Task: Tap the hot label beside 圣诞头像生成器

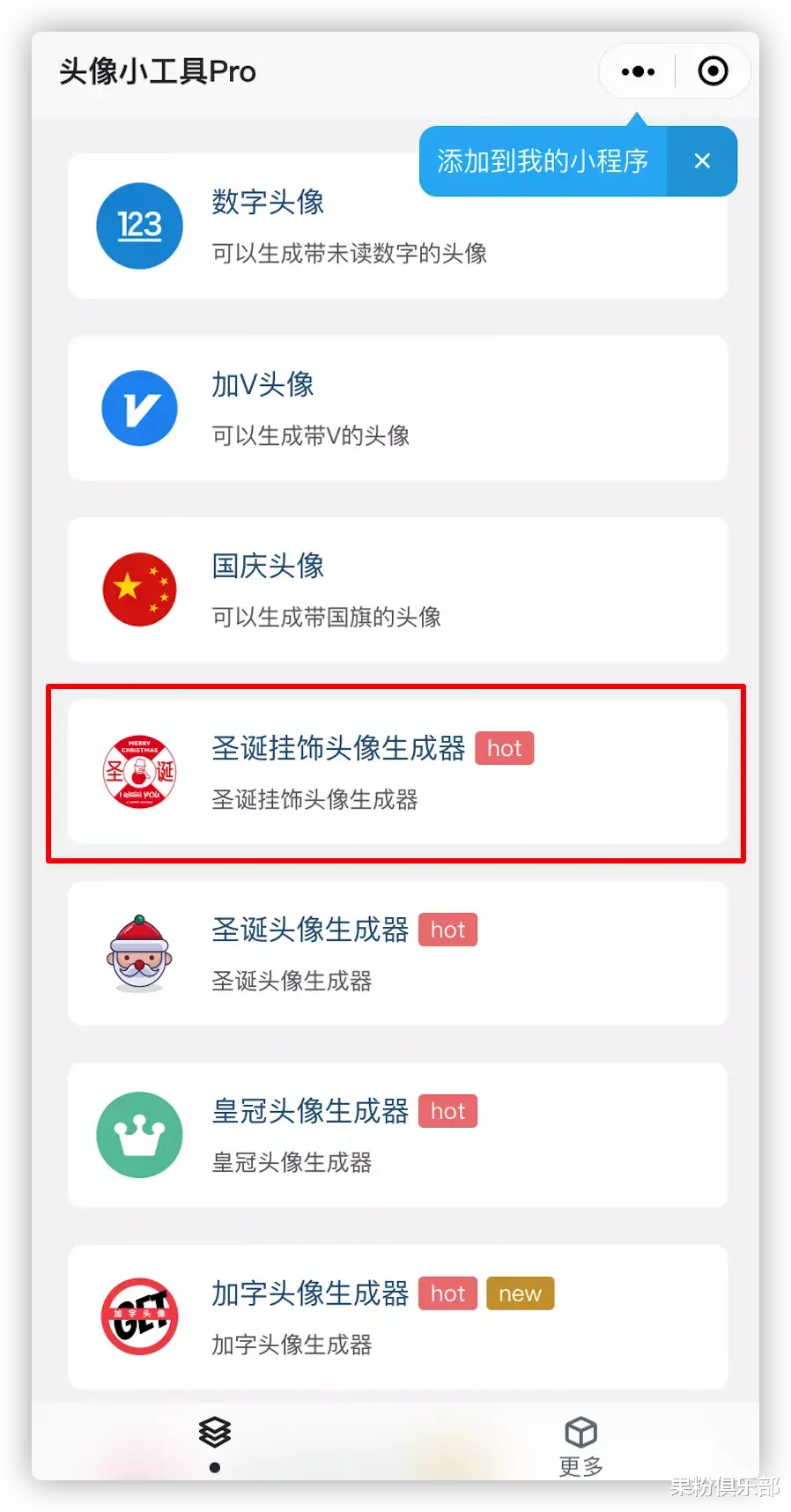Action: pos(447,930)
